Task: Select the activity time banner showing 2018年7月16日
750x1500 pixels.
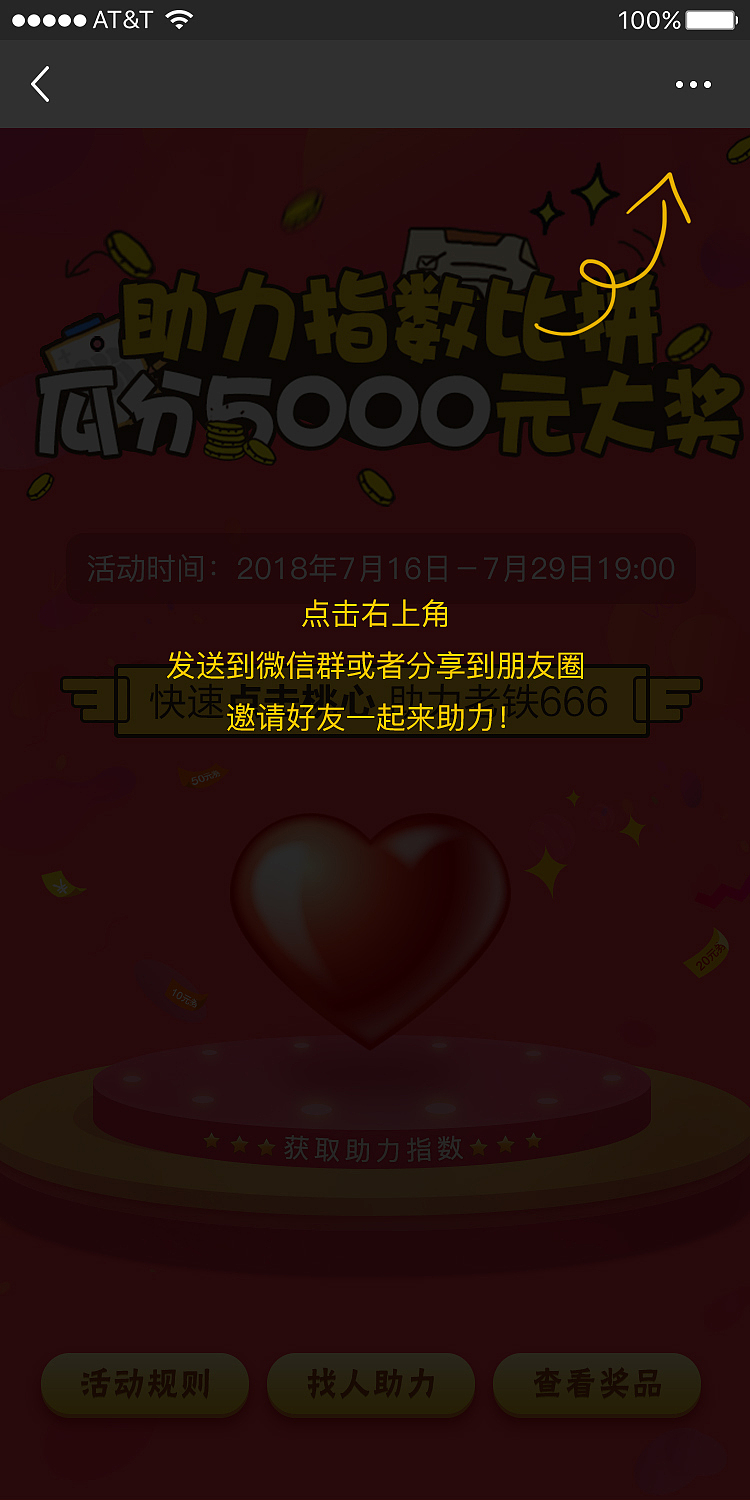Action: [377, 568]
